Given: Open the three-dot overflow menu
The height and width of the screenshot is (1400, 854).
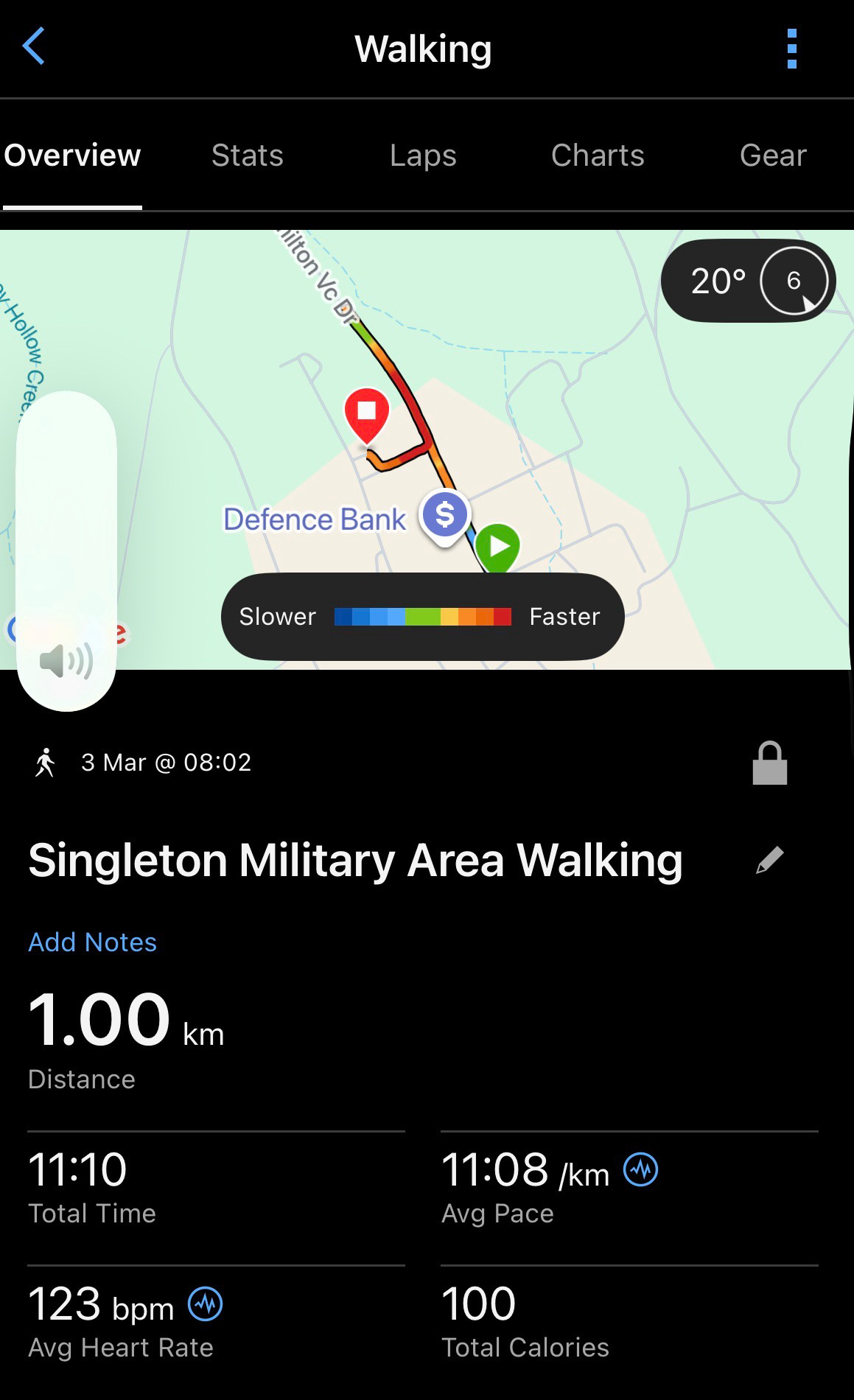Looking at the screenshot, I should tap(791, 49).
